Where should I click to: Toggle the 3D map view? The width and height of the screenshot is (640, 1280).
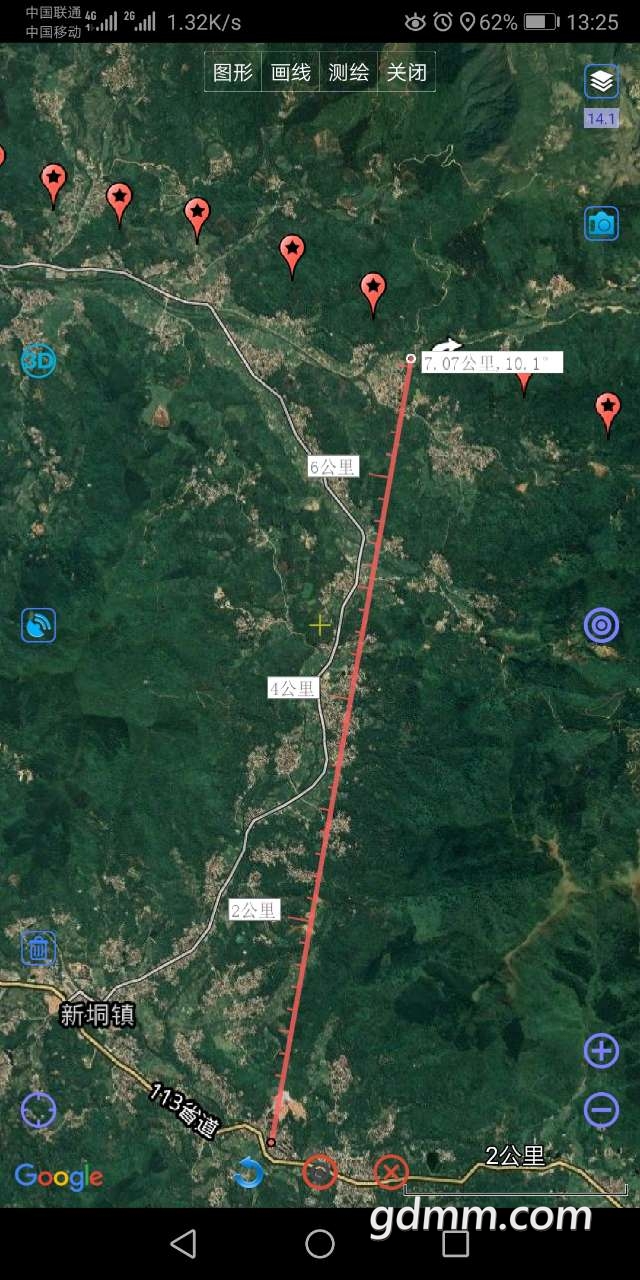point(38,360)
